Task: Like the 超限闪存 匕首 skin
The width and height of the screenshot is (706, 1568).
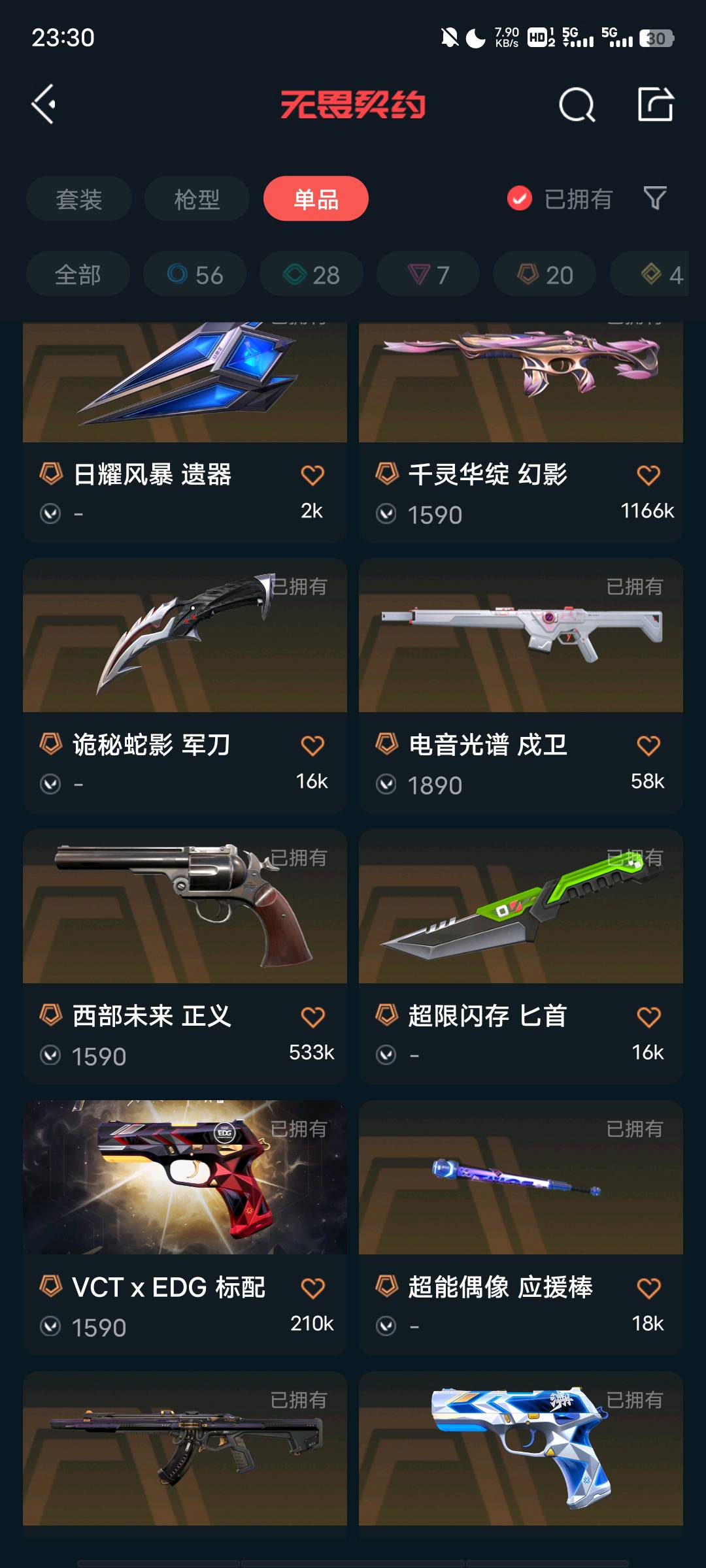Action: [648, 1017]
